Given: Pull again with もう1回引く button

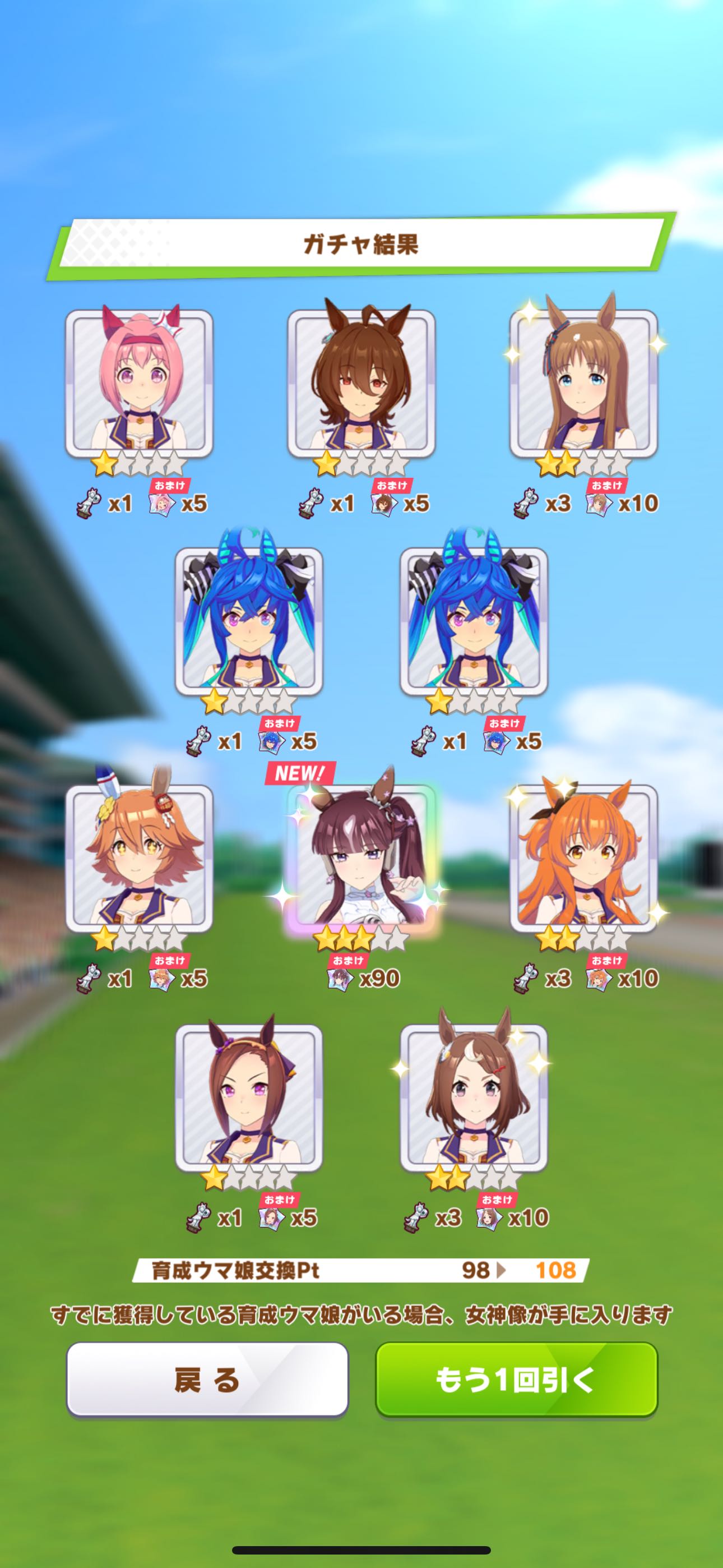Looking at the screenshot, I should (x=516, y=1380).
